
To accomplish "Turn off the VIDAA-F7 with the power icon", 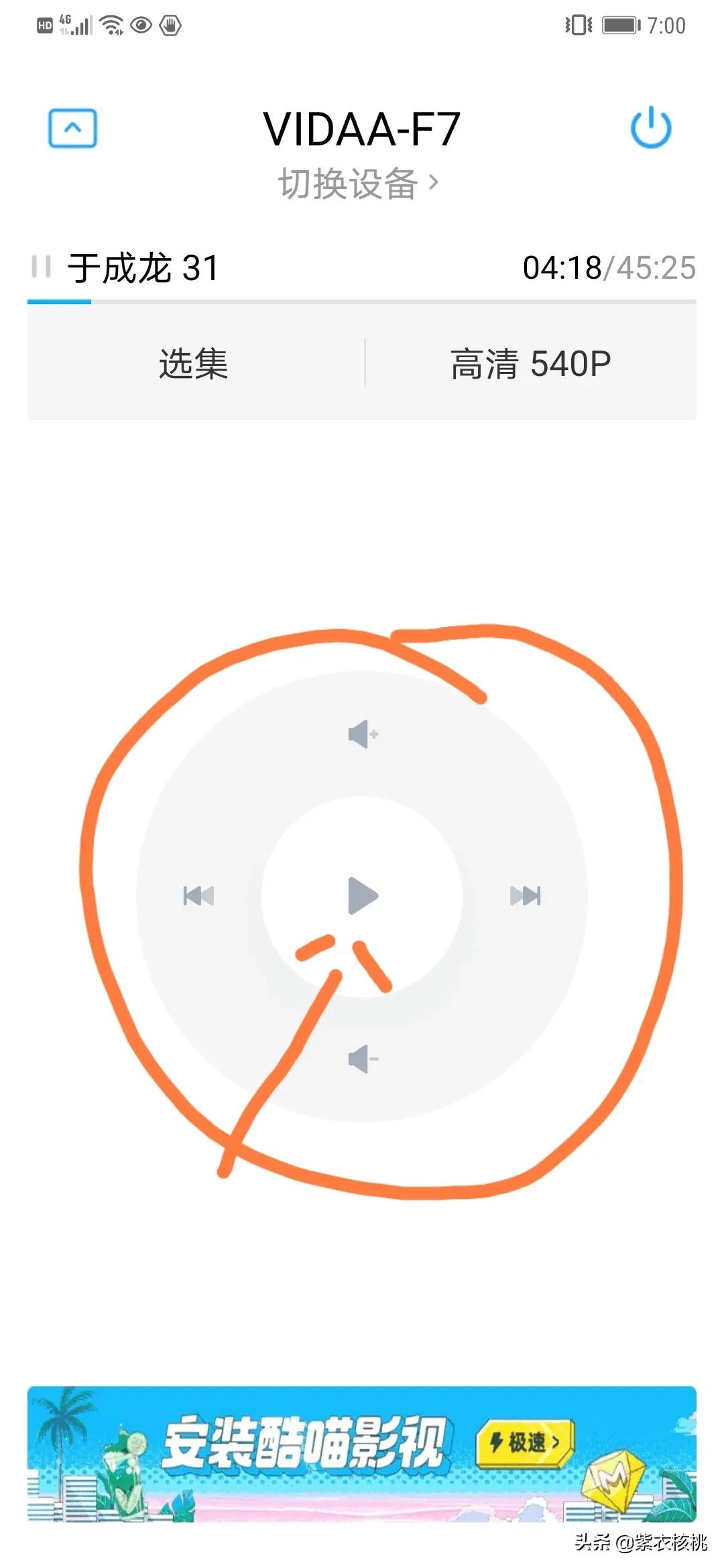I will (650, 127).
